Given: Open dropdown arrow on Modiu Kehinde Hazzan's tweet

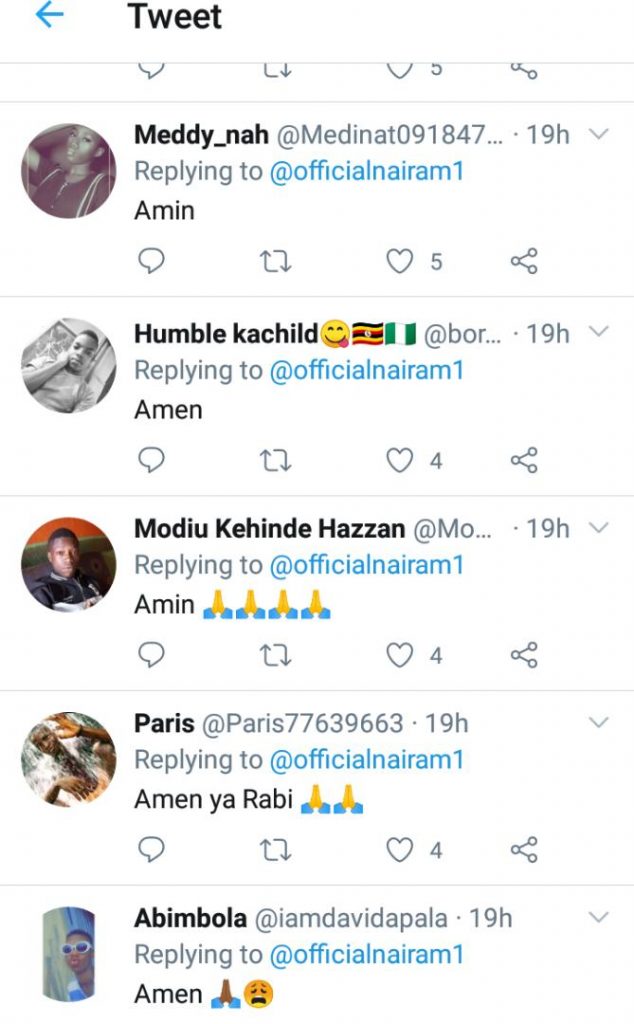Looking at the screenshot, I should pyautogui.click(x=598, y=527).
